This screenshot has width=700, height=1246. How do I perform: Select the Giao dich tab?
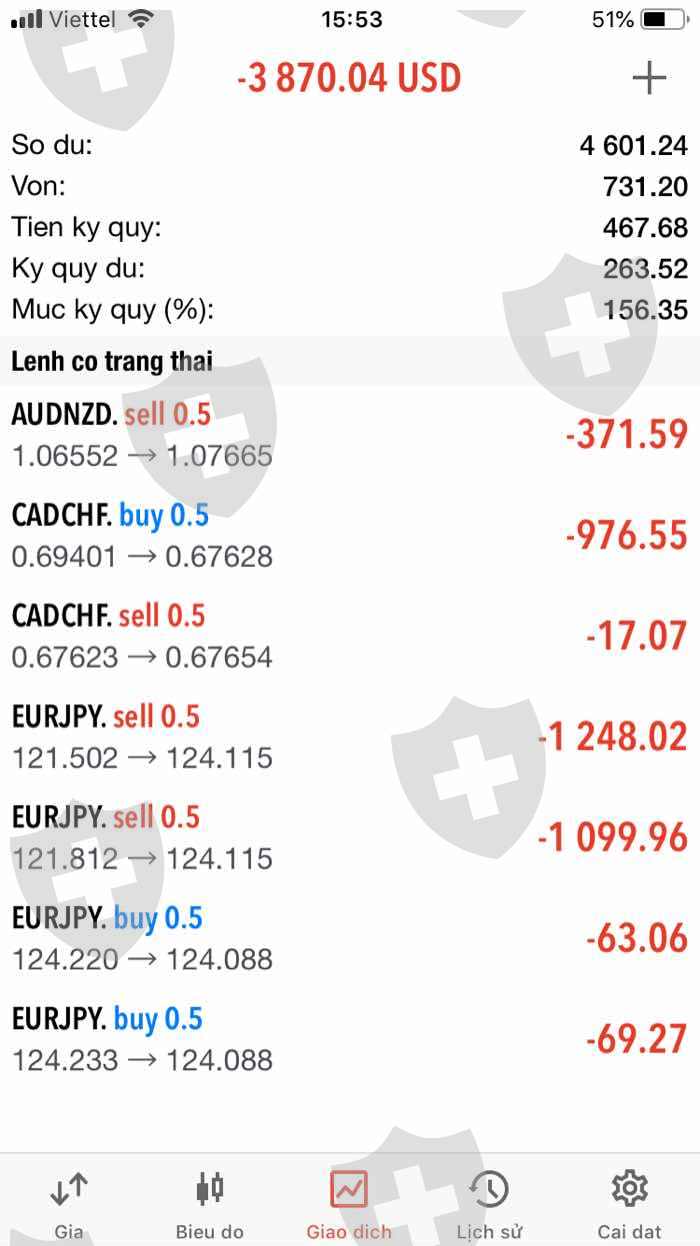pos(349,1203)
